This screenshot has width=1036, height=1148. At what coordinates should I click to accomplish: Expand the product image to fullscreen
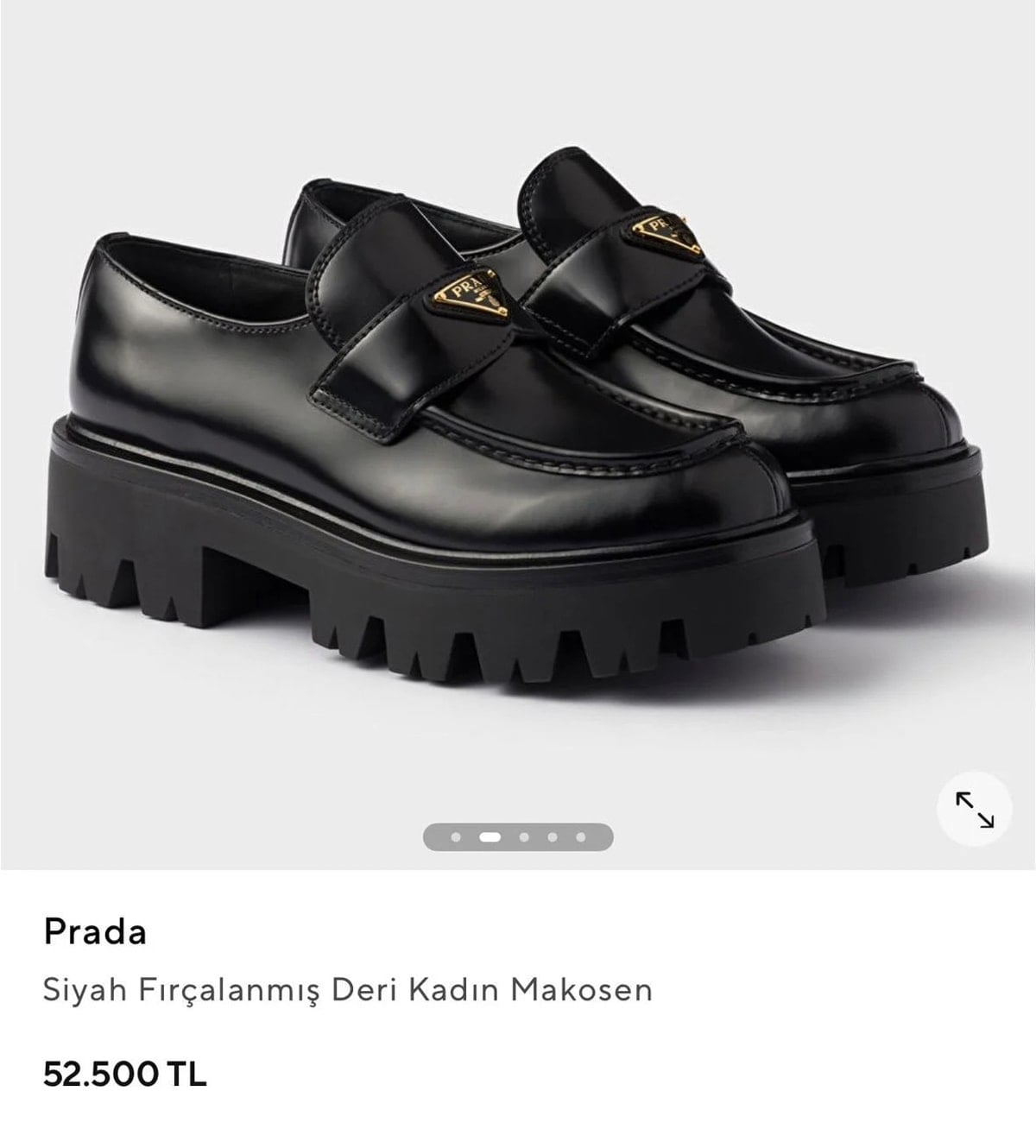[974, 810]
